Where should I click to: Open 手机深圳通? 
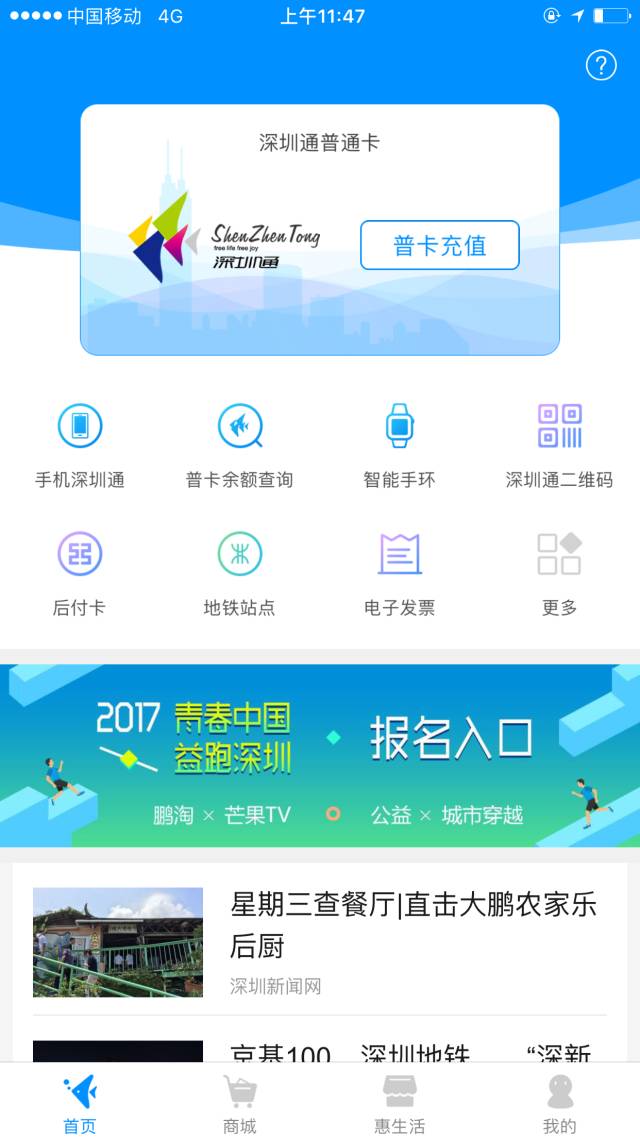click(x=80, y=445)
